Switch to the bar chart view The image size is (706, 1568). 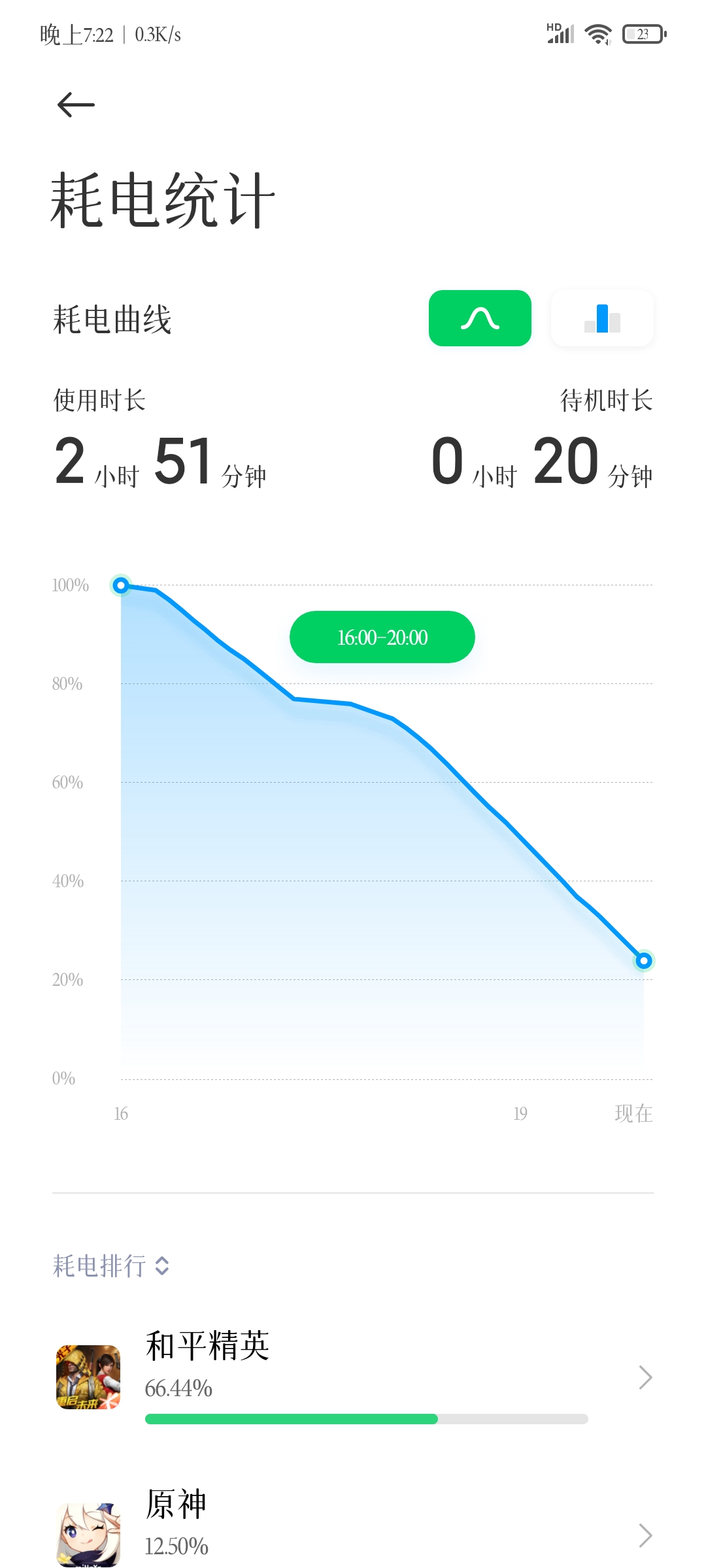pyautogui.click(x=602, y=318)
